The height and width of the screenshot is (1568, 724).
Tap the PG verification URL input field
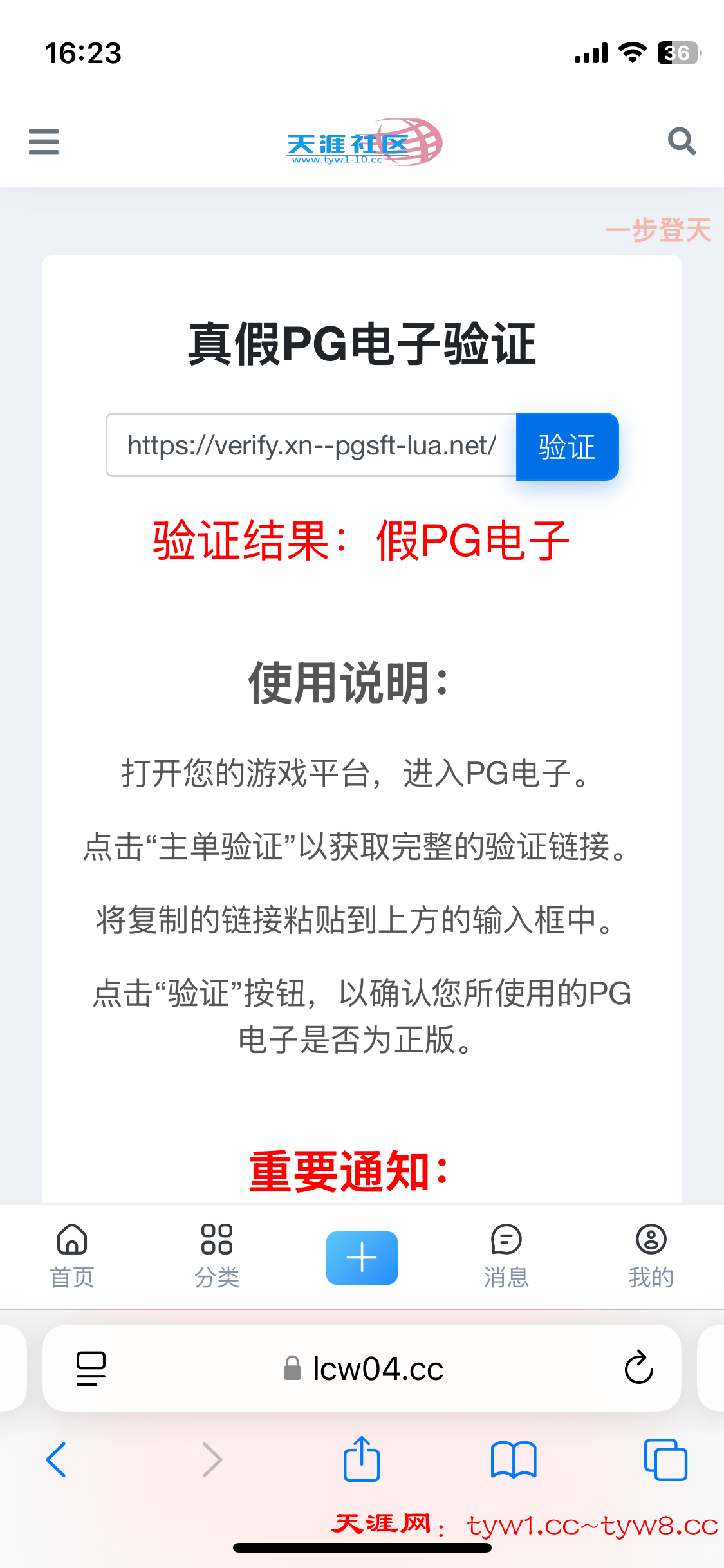(311, 445)
